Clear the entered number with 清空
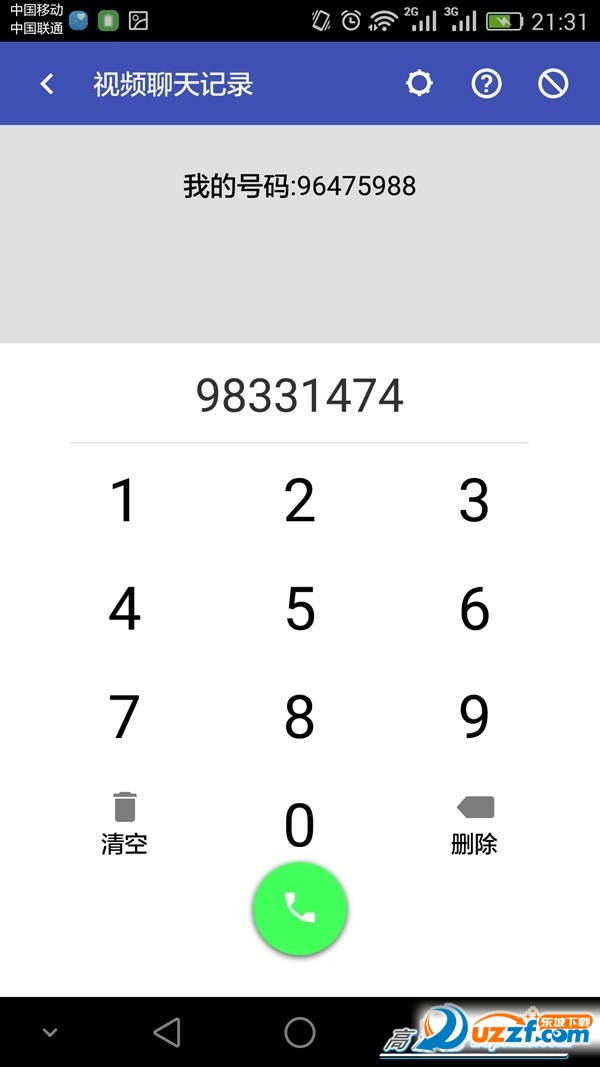This screenshot has width=600, height=1067. point(124,824)
